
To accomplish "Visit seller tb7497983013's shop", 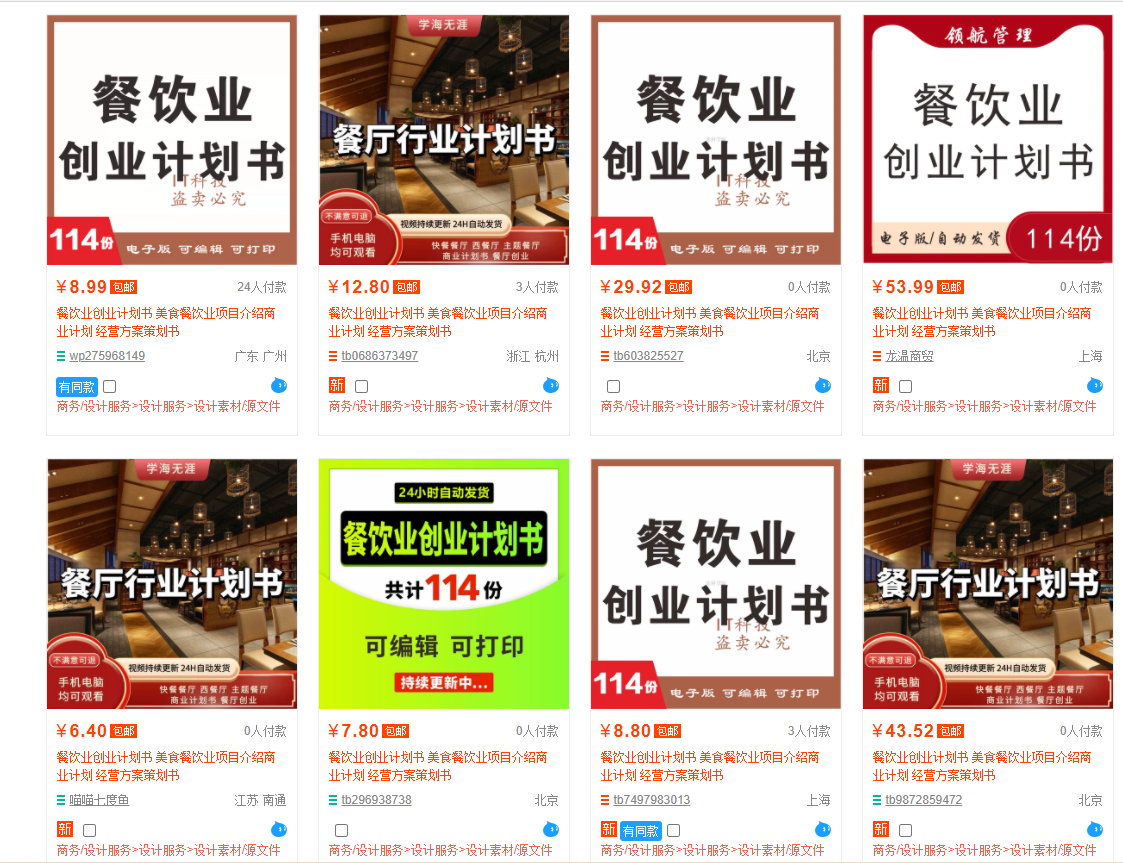I will (651, 800).
